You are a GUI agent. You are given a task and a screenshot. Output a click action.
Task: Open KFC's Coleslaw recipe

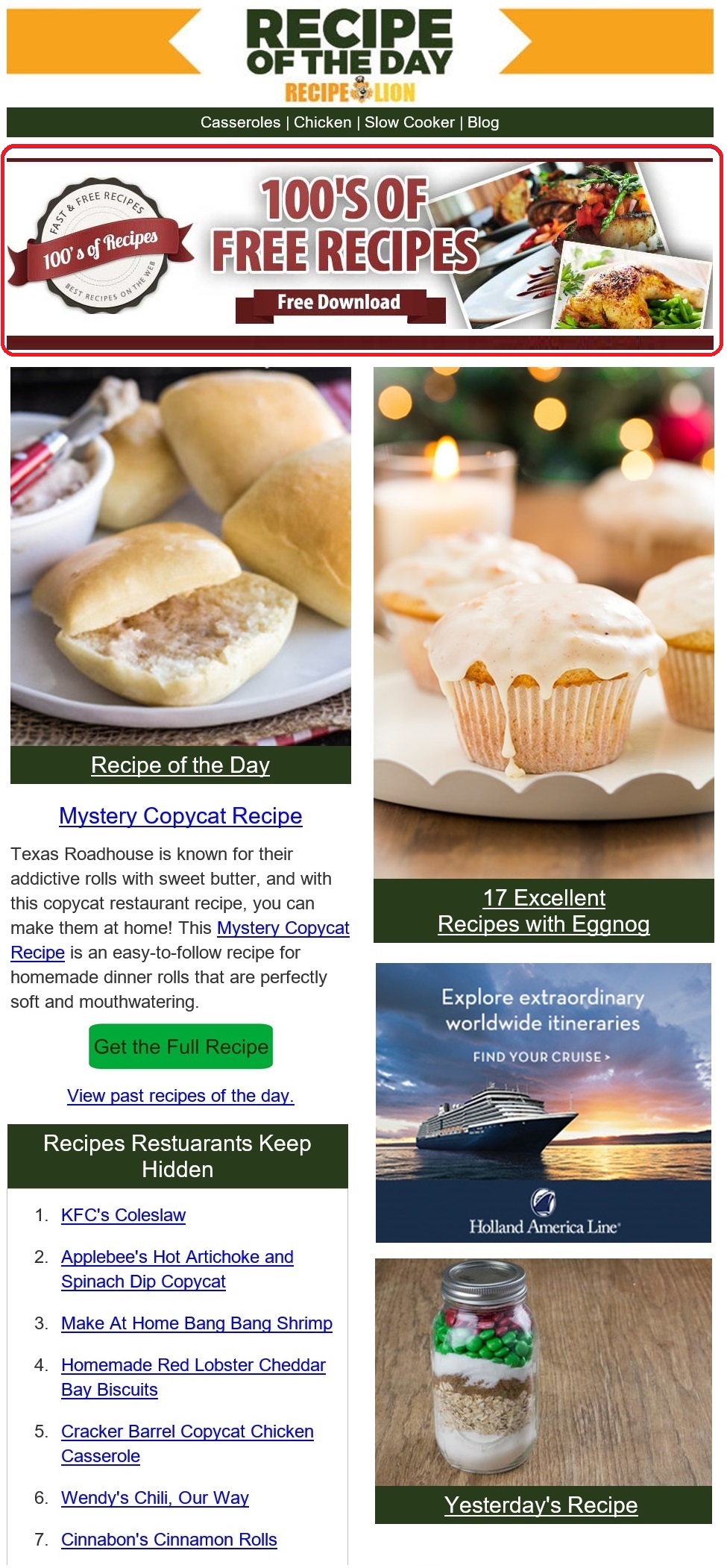click(123, 1214)
